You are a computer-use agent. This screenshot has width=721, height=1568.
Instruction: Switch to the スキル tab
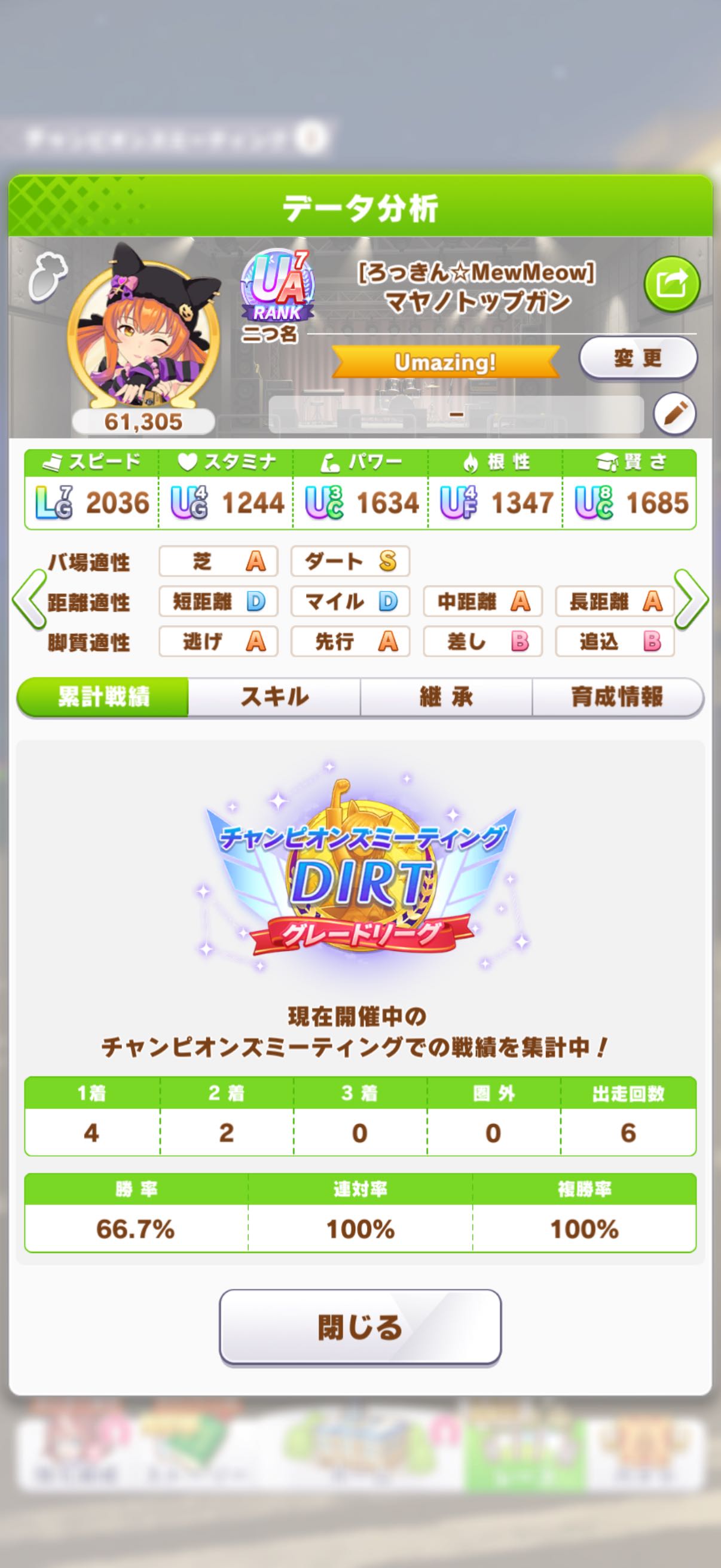click(x=274, y=697)
